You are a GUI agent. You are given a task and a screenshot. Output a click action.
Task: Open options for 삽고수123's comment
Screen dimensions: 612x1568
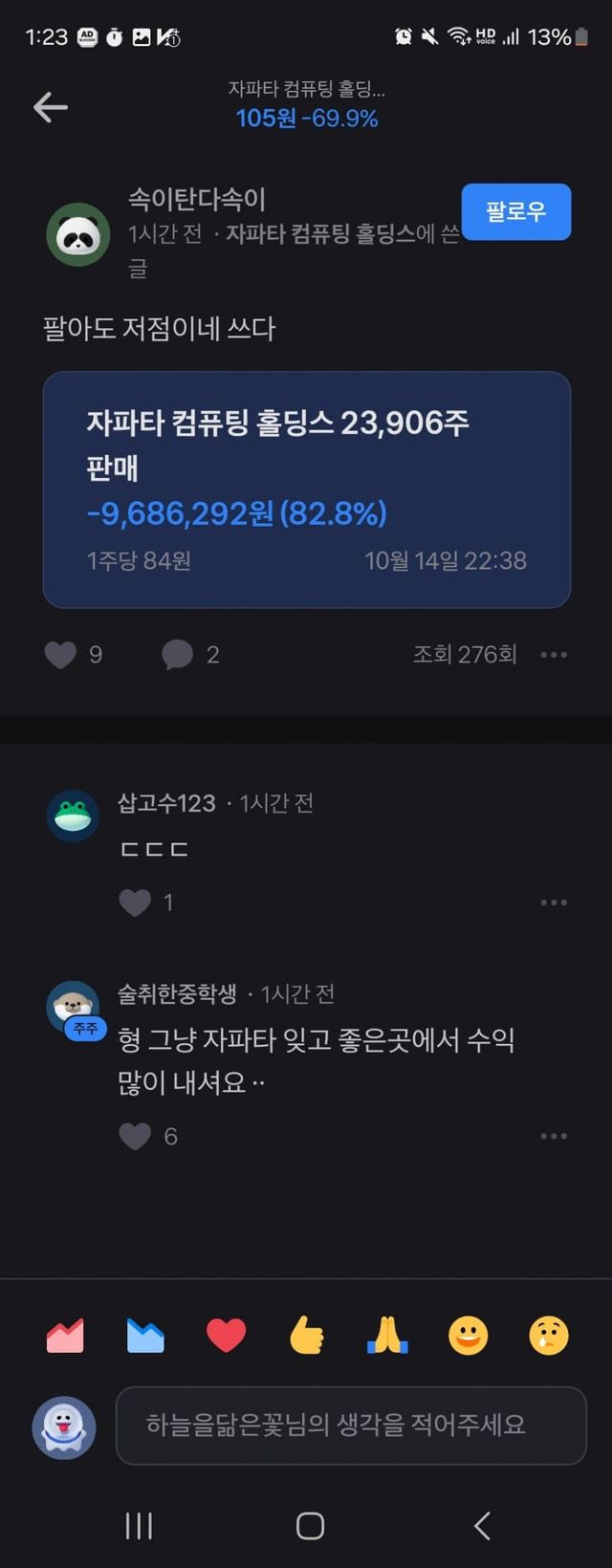pyautogui.click(x=554, y=903)
